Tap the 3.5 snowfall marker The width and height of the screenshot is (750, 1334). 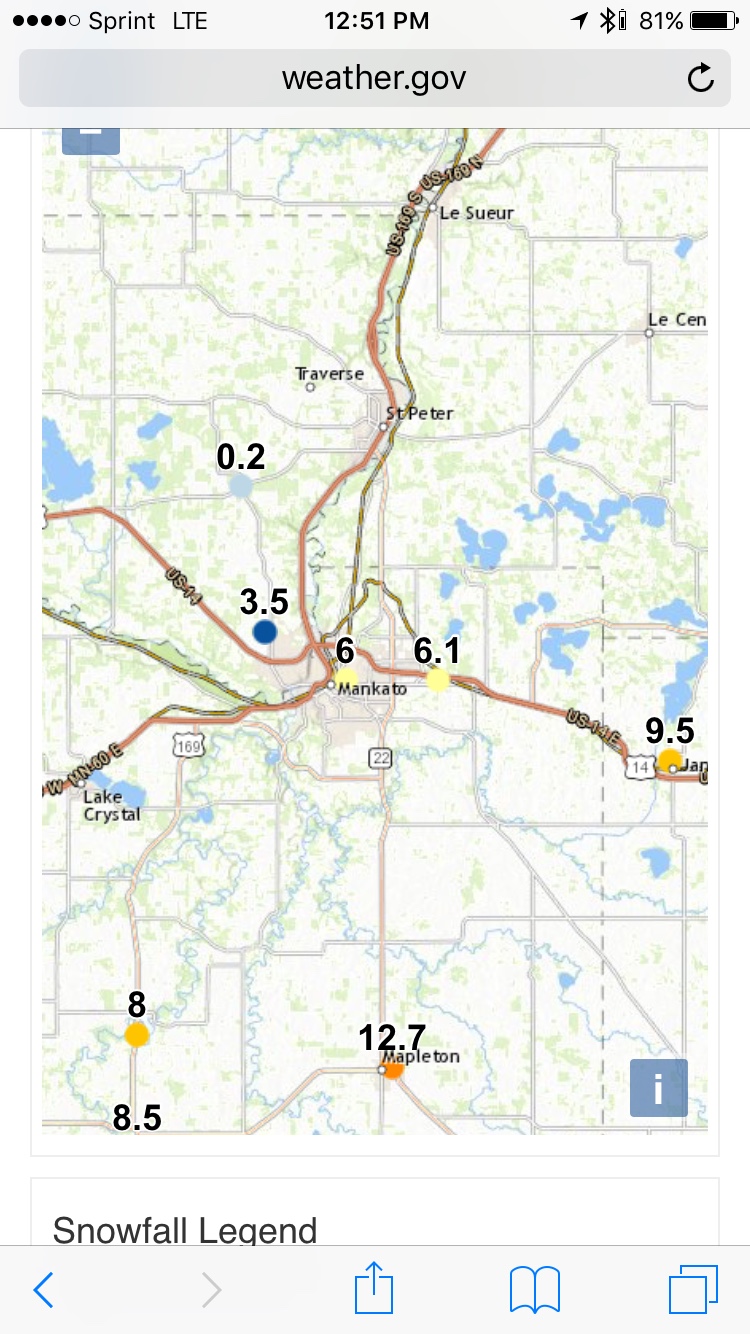[x=265, y=632]
